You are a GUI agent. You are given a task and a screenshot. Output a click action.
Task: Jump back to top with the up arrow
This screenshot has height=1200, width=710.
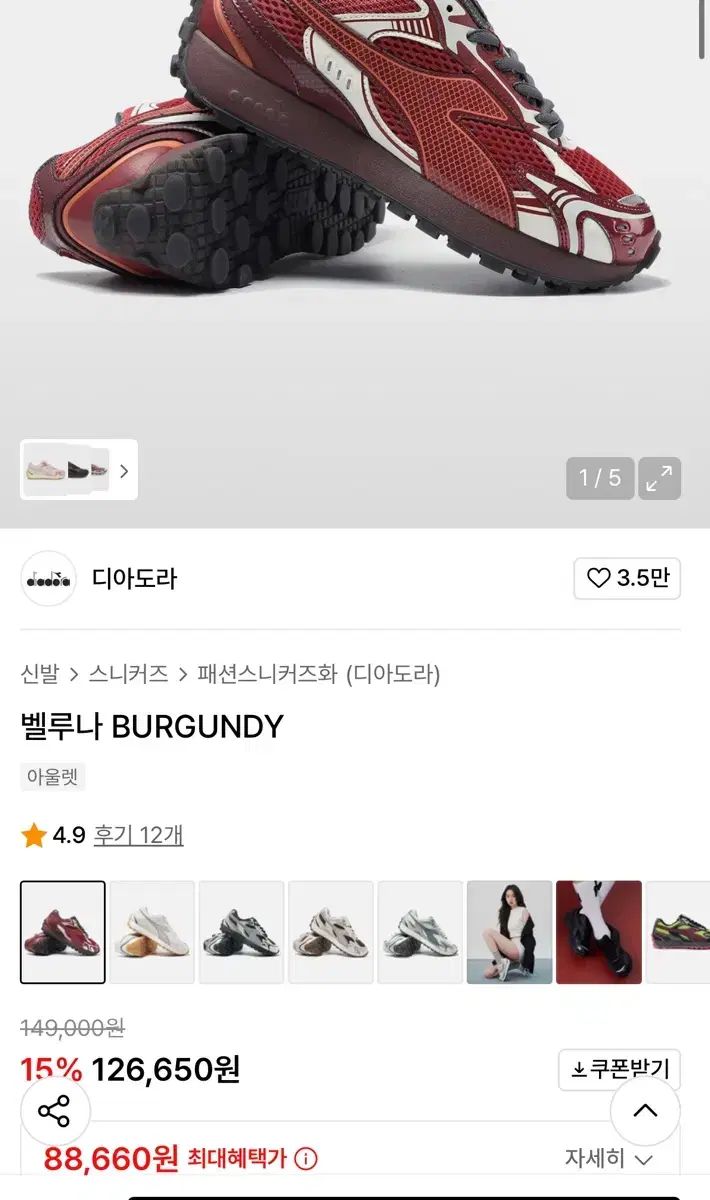(645, 1111)
